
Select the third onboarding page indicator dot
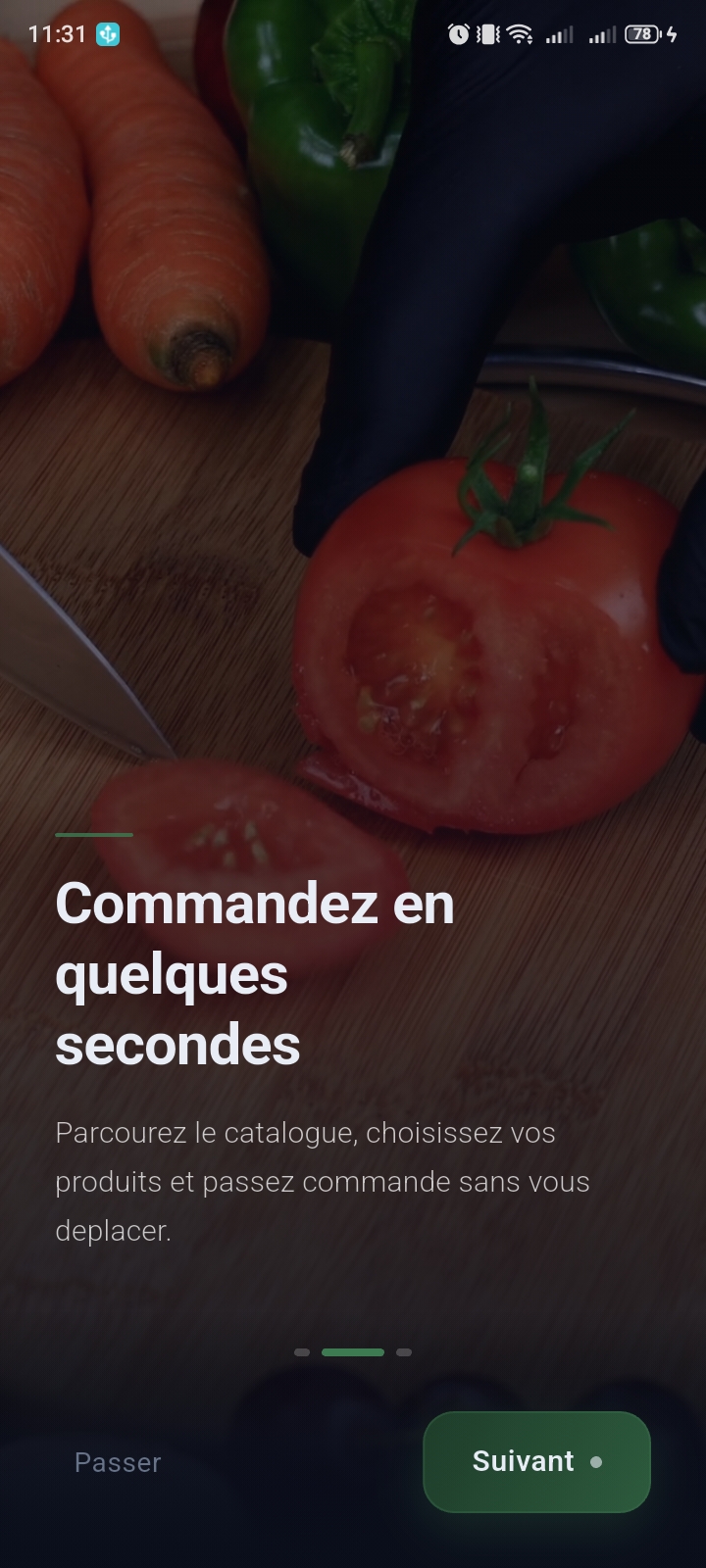(404, 1352)
